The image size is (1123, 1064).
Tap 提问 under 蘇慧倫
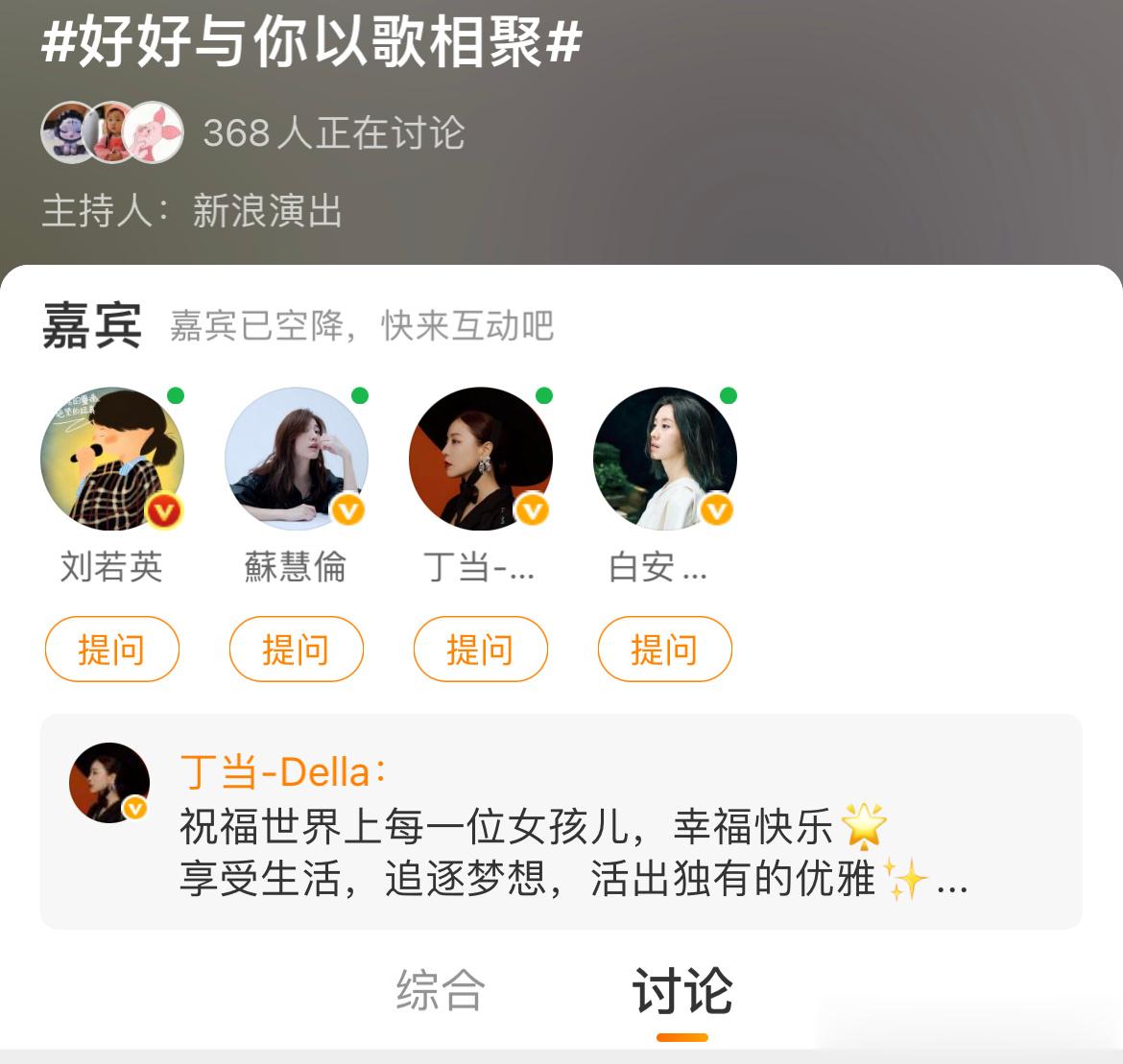coord(296,650)
